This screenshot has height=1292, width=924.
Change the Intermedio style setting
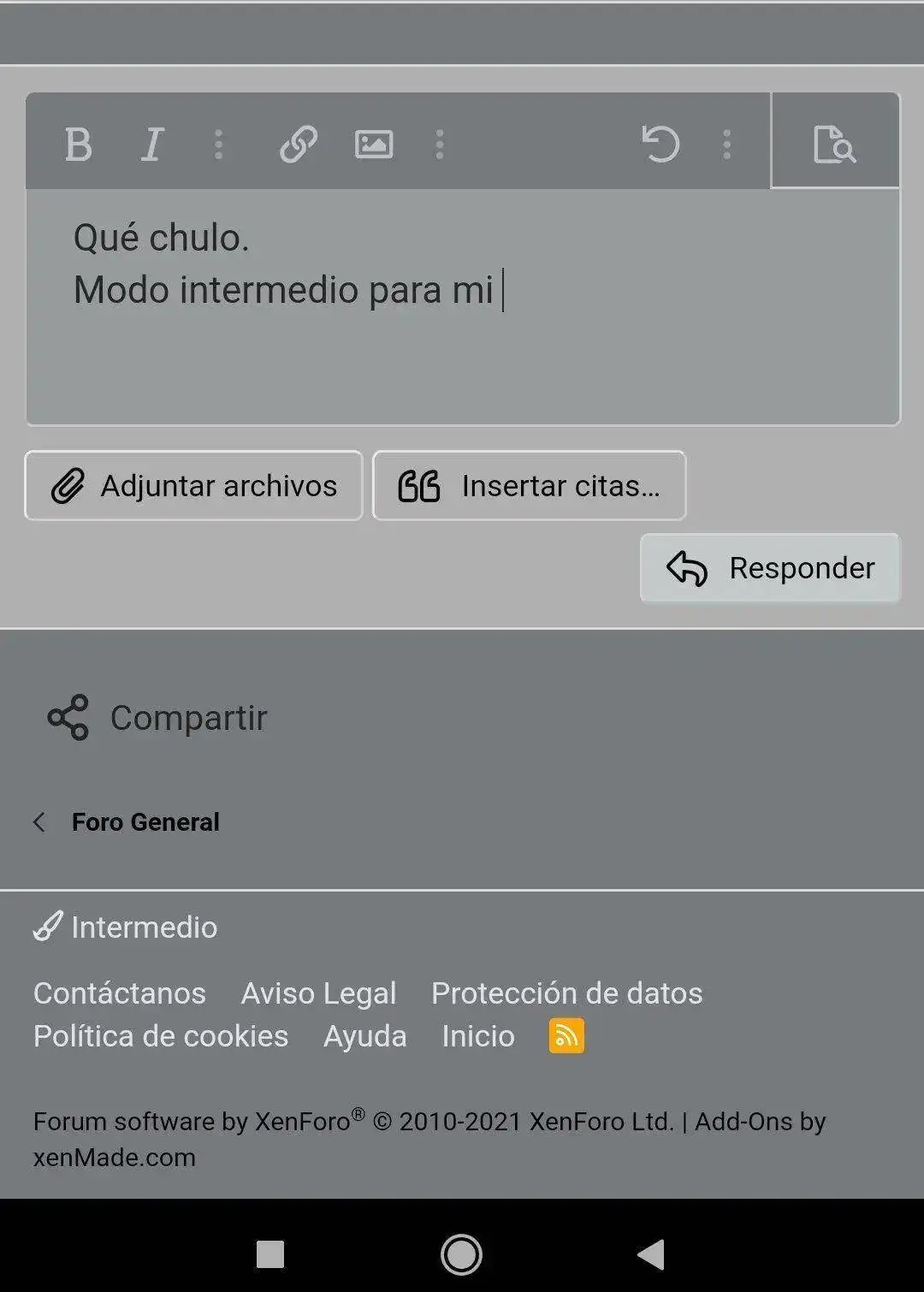(x=126, y=928)
